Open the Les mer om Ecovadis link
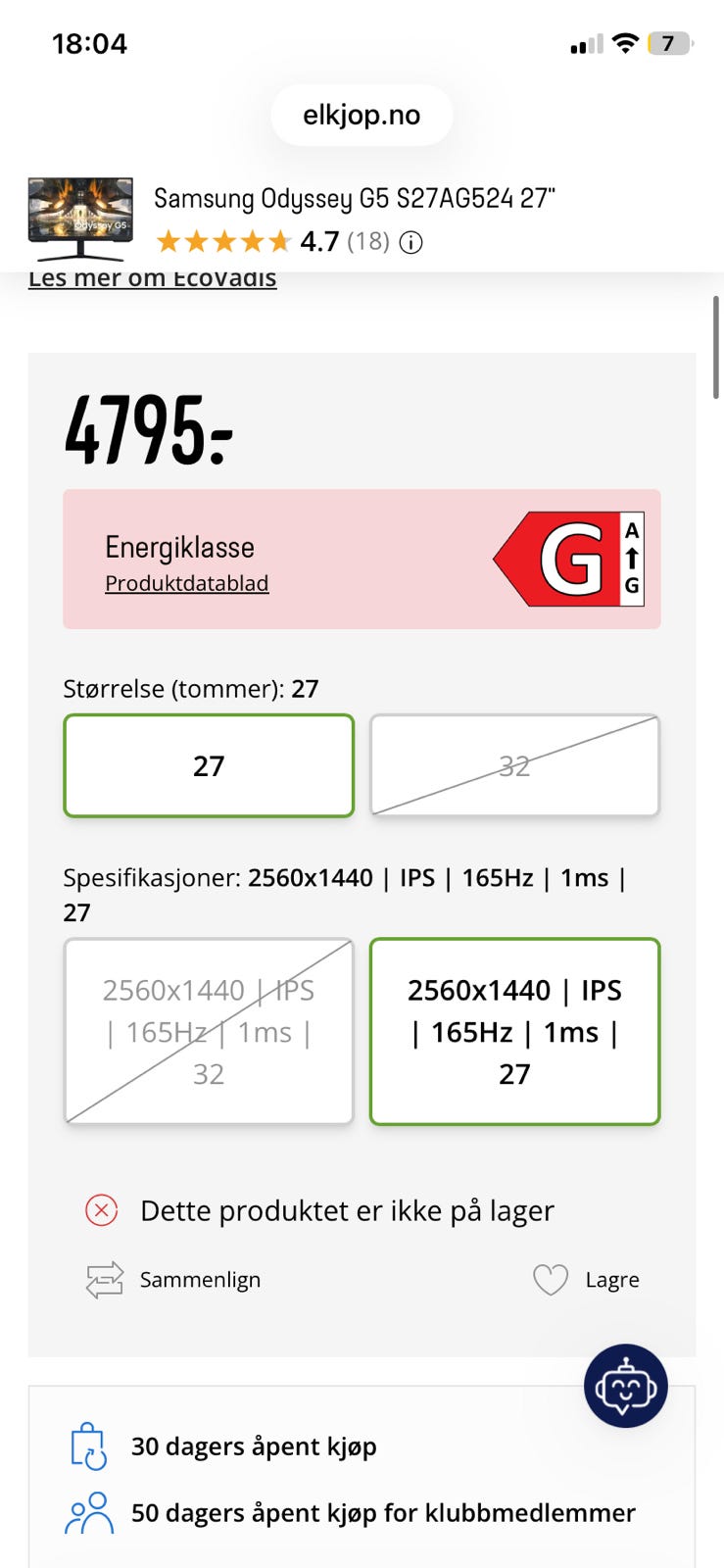The height and width of the screenshot is (1568, 724). point(153,277)
